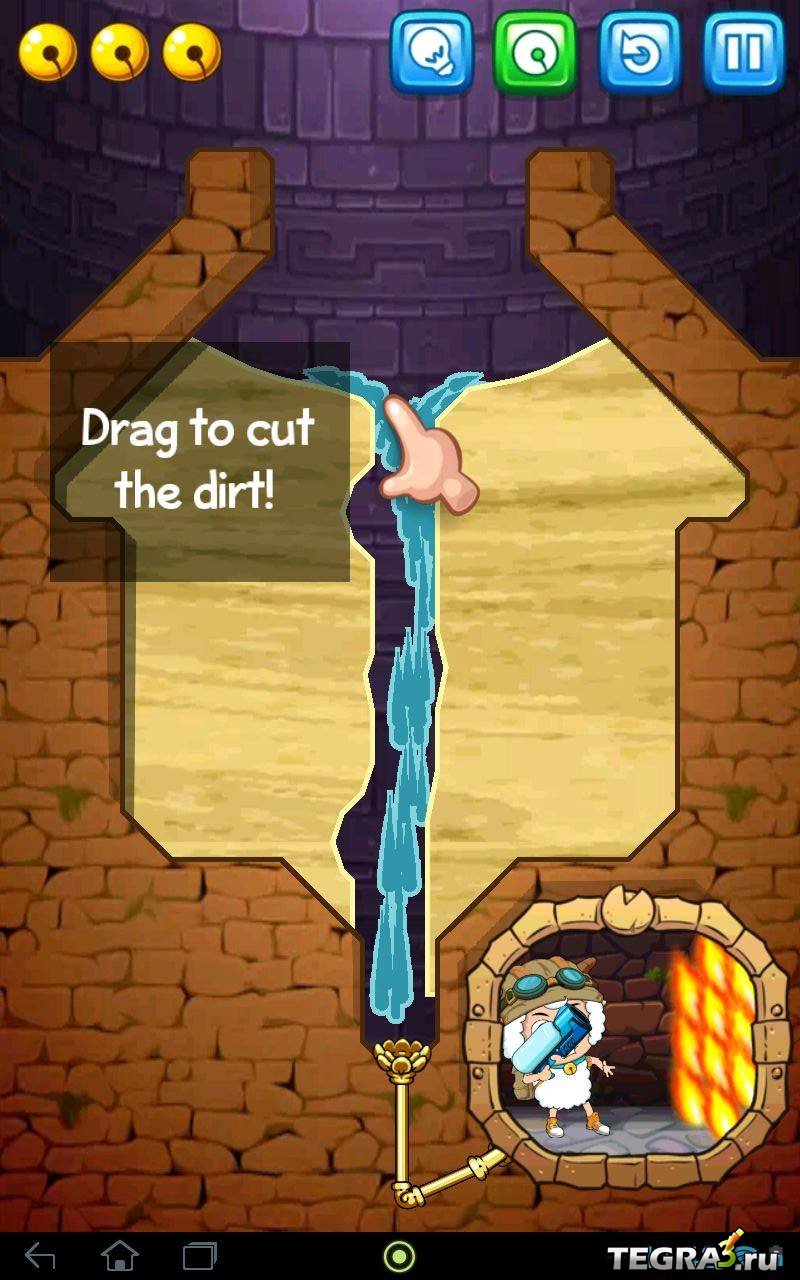This screenshot has height=1280, width=800.
Task: Tap the lightbulb hint button
Action: pos(431,52)
